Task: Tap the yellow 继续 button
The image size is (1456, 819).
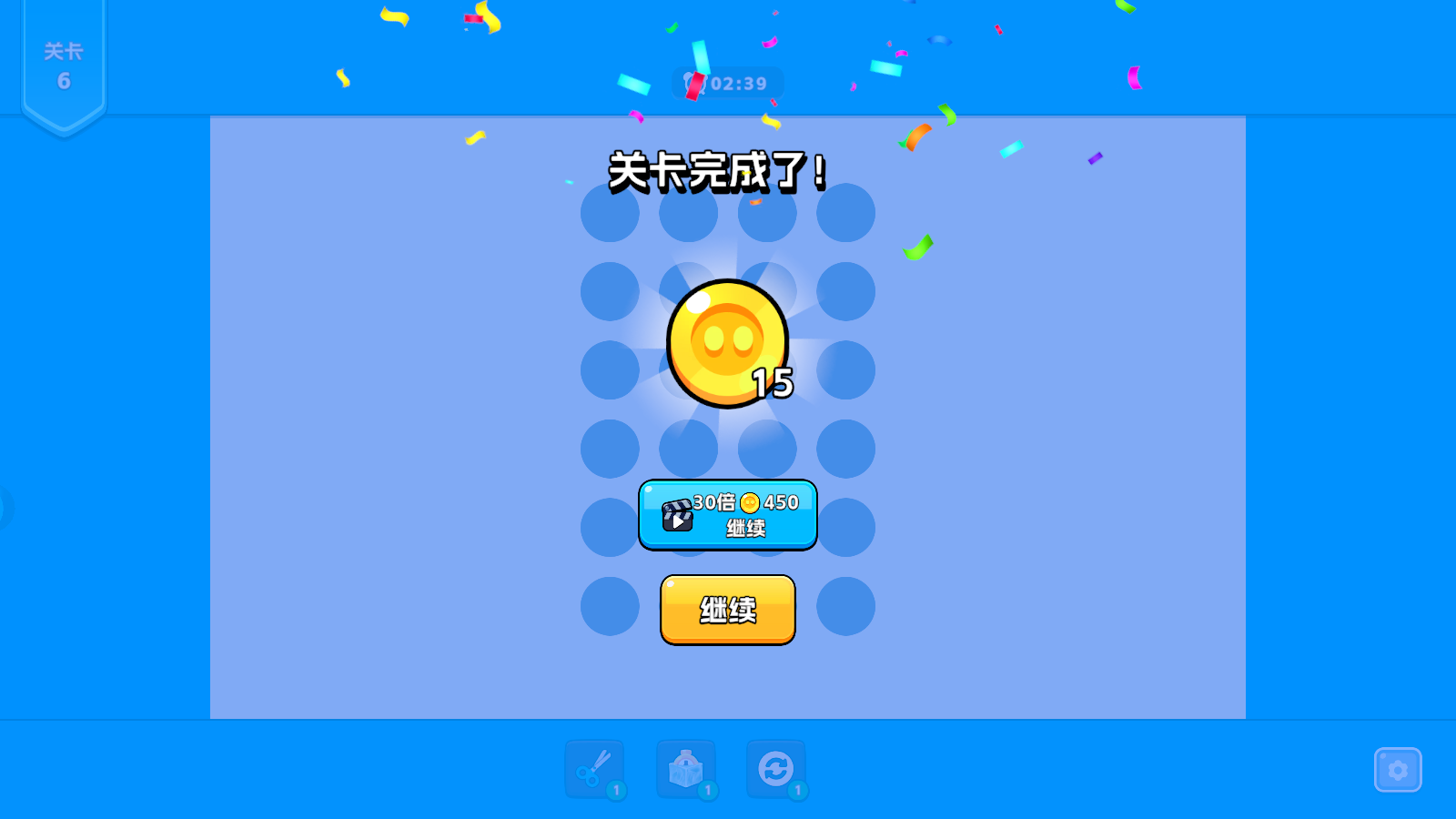Action: click(x=727, y=609)
